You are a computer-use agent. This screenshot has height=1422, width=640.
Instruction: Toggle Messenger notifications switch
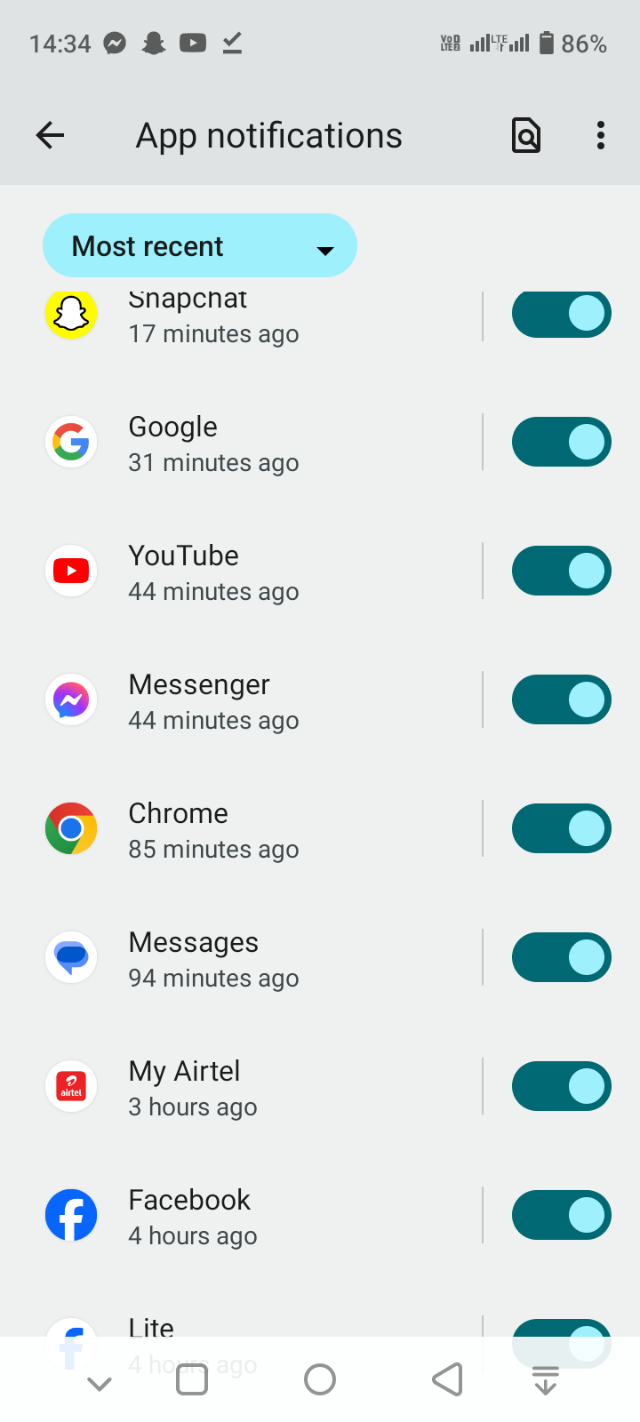point(561,700)
